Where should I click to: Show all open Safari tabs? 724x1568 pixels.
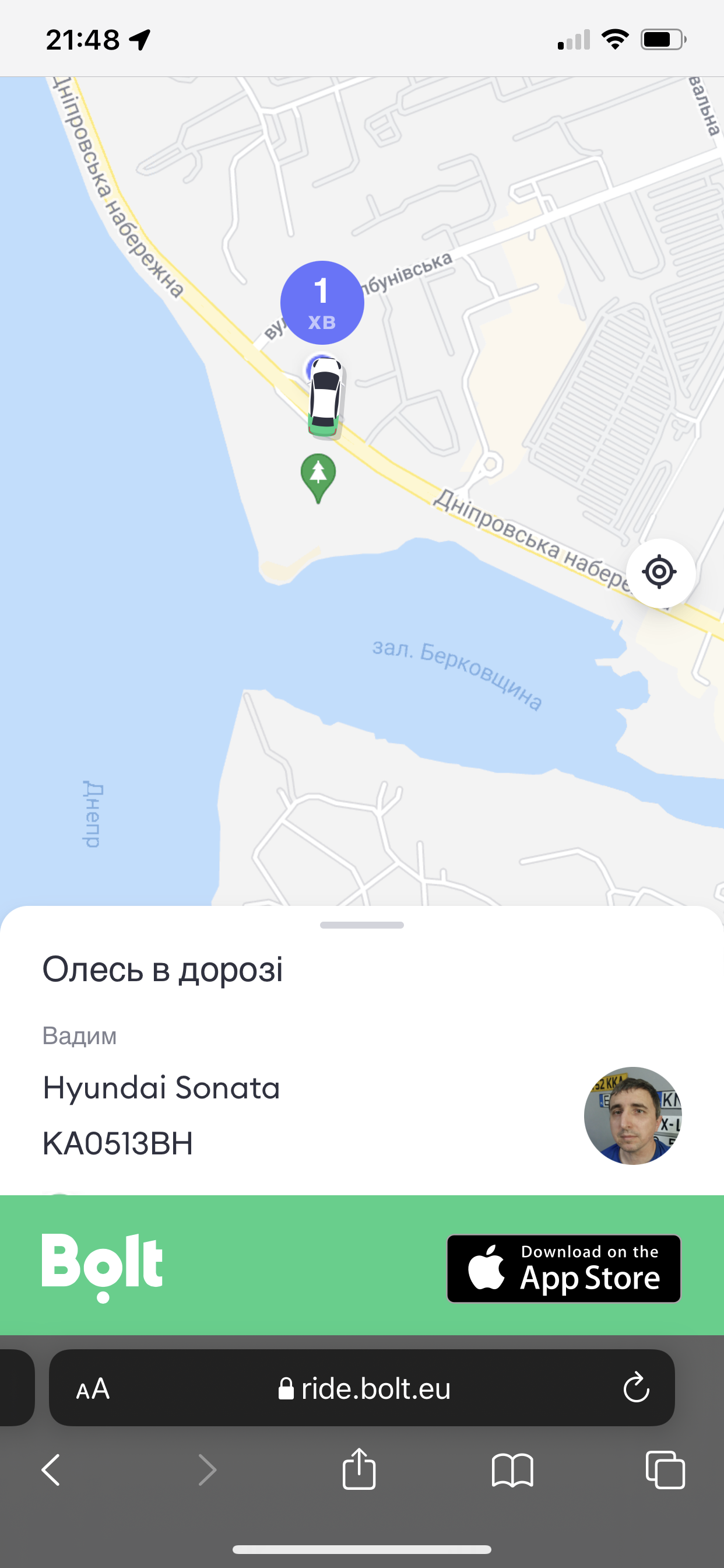pos(665,1470)
